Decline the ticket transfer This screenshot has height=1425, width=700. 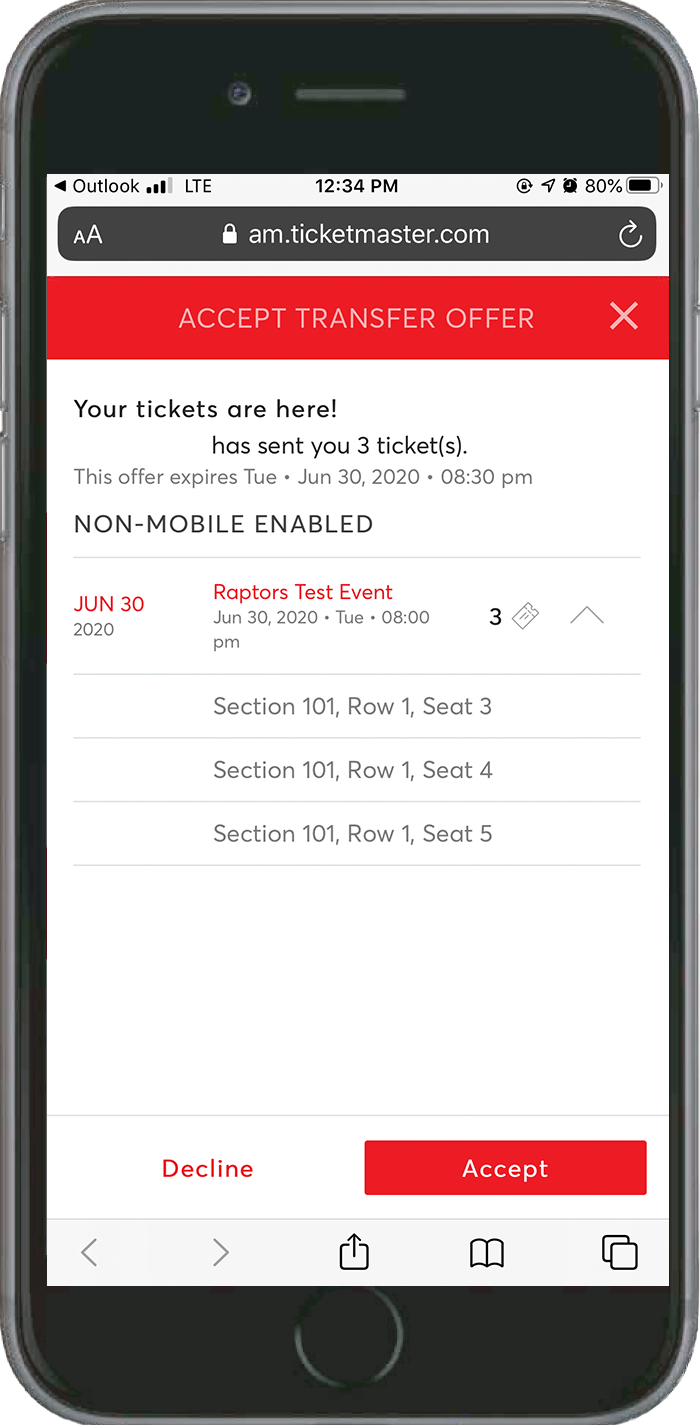(208, 1168)
